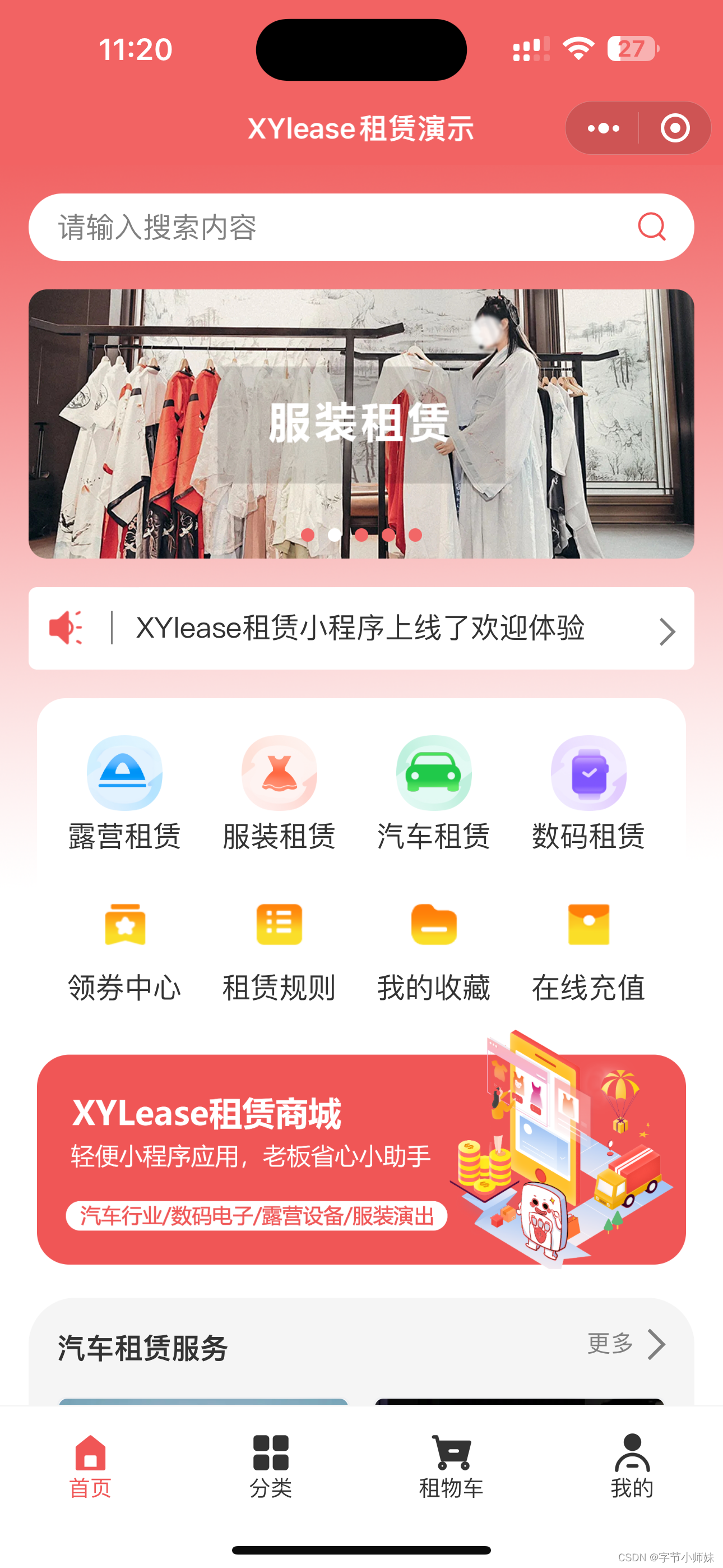Open the XYlease announcement notice

coord(361,628)
